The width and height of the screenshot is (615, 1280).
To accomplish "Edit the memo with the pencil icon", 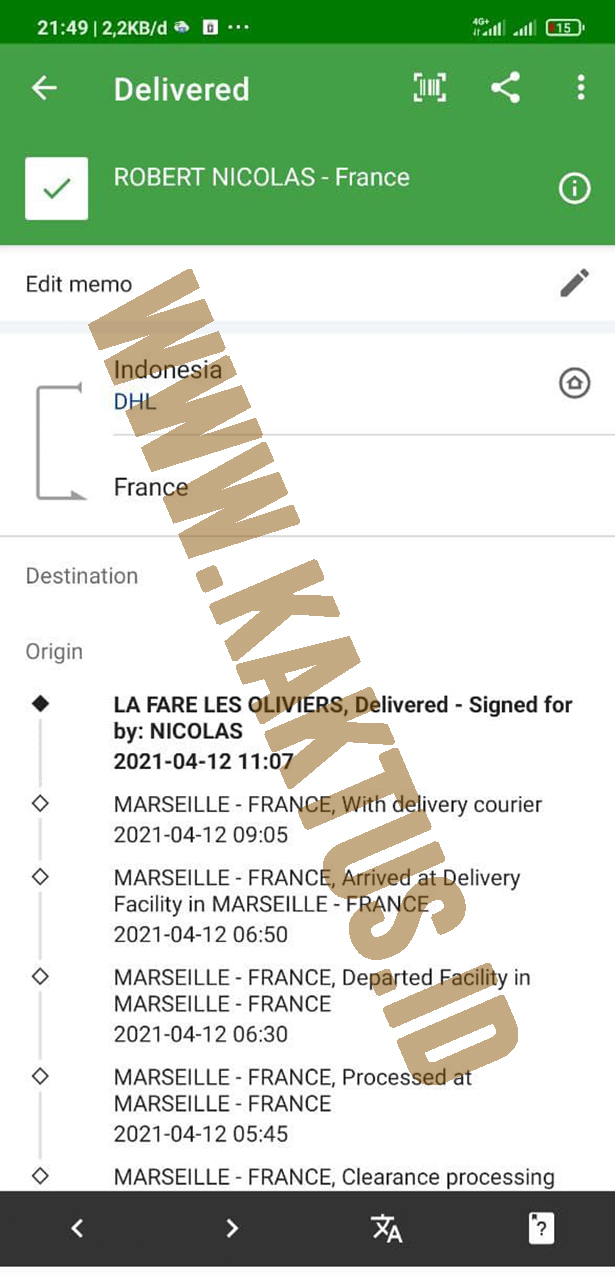I will [574, 284].
